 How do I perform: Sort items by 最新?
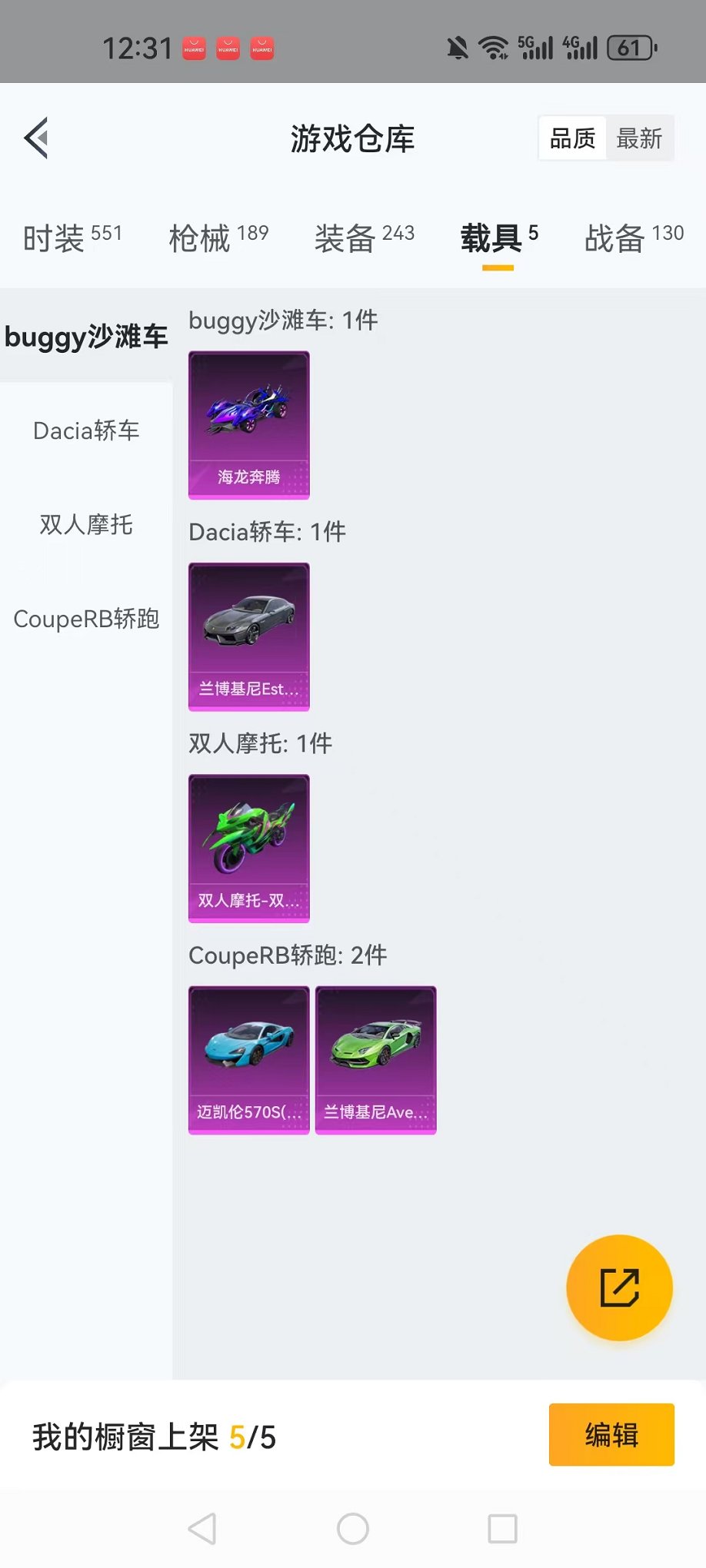639,138
